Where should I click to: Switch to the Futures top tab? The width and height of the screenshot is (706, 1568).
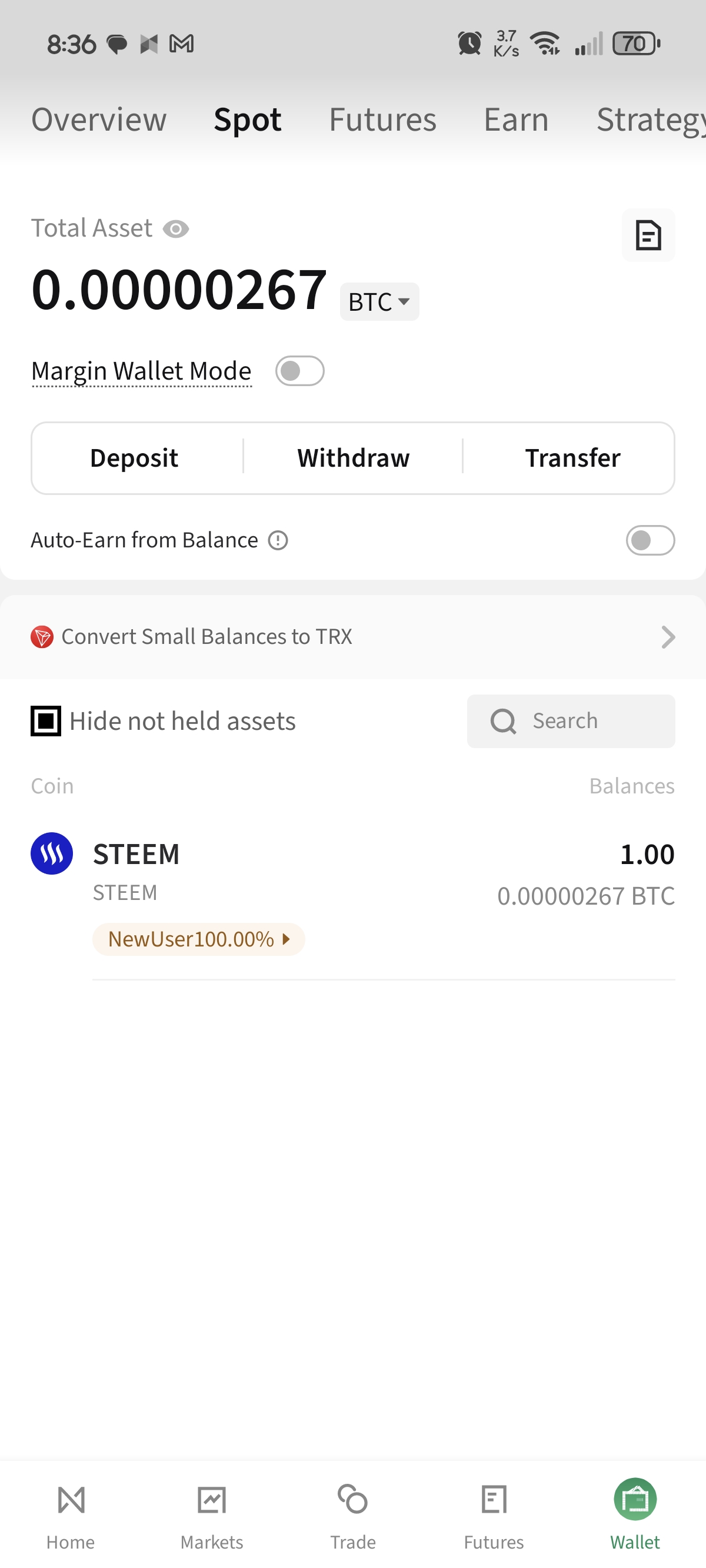pyautogui.click(x=382, y=119)
